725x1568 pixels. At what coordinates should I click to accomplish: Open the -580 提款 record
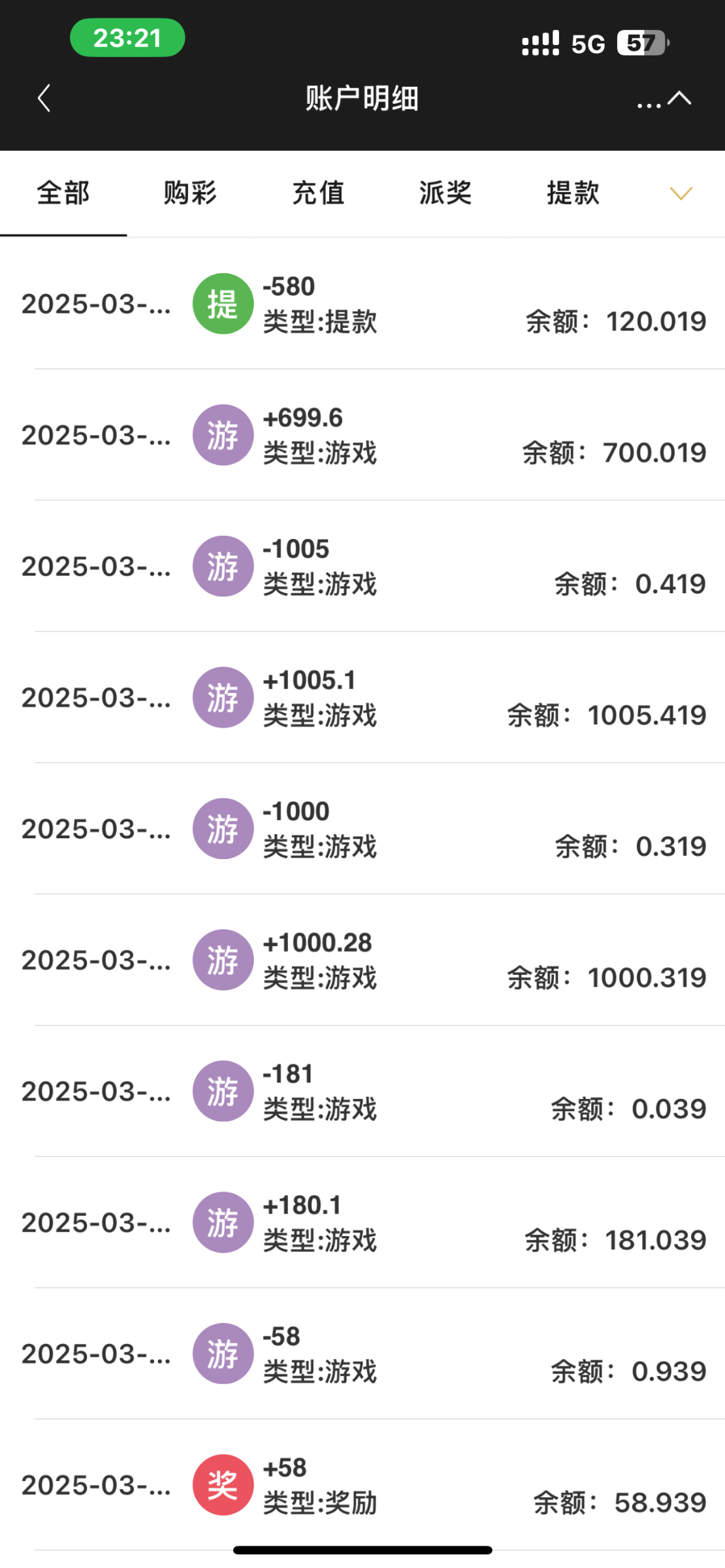pos(362,304)
